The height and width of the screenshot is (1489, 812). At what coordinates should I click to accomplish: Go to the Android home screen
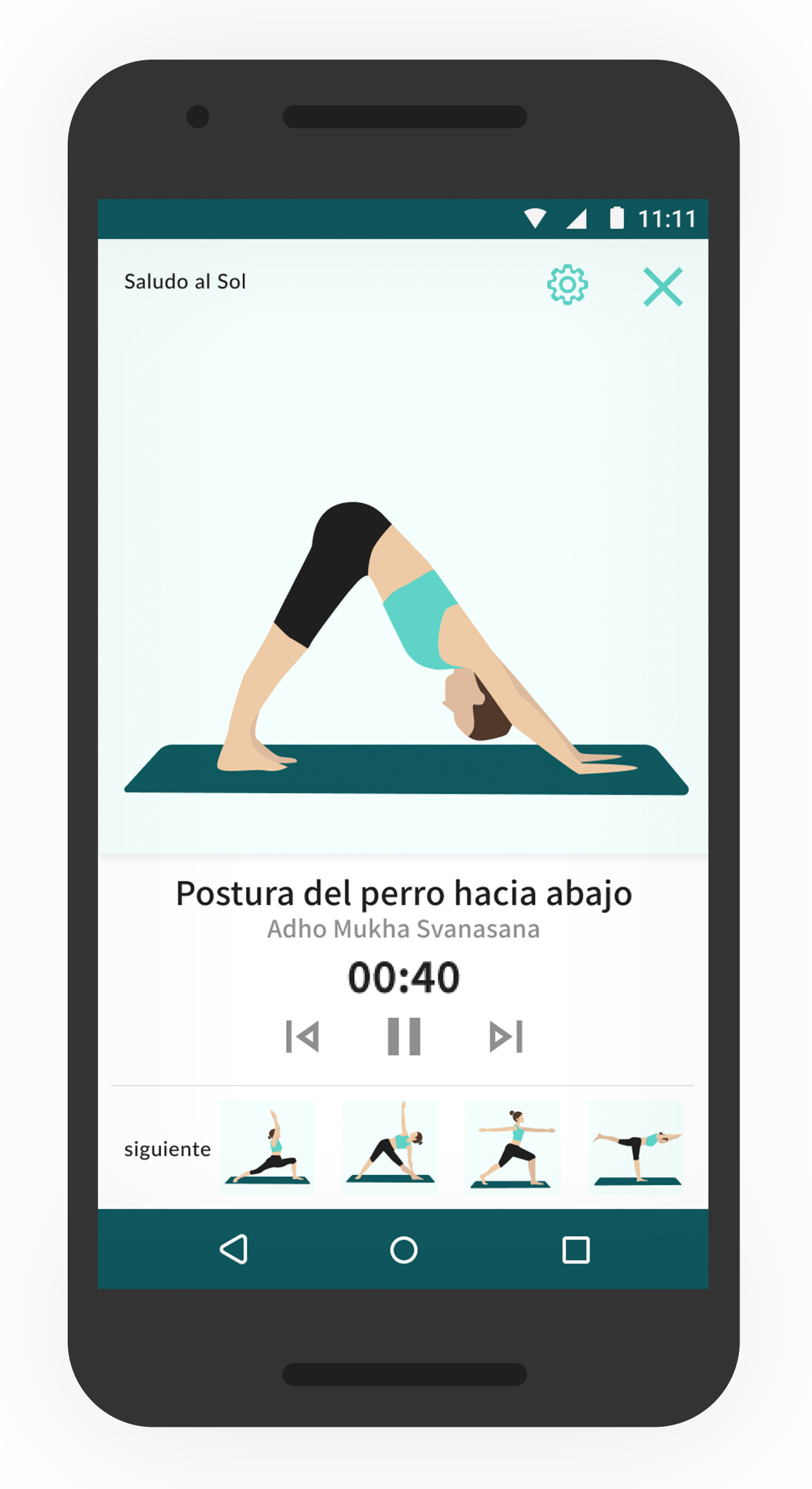tap(404, 1249)
